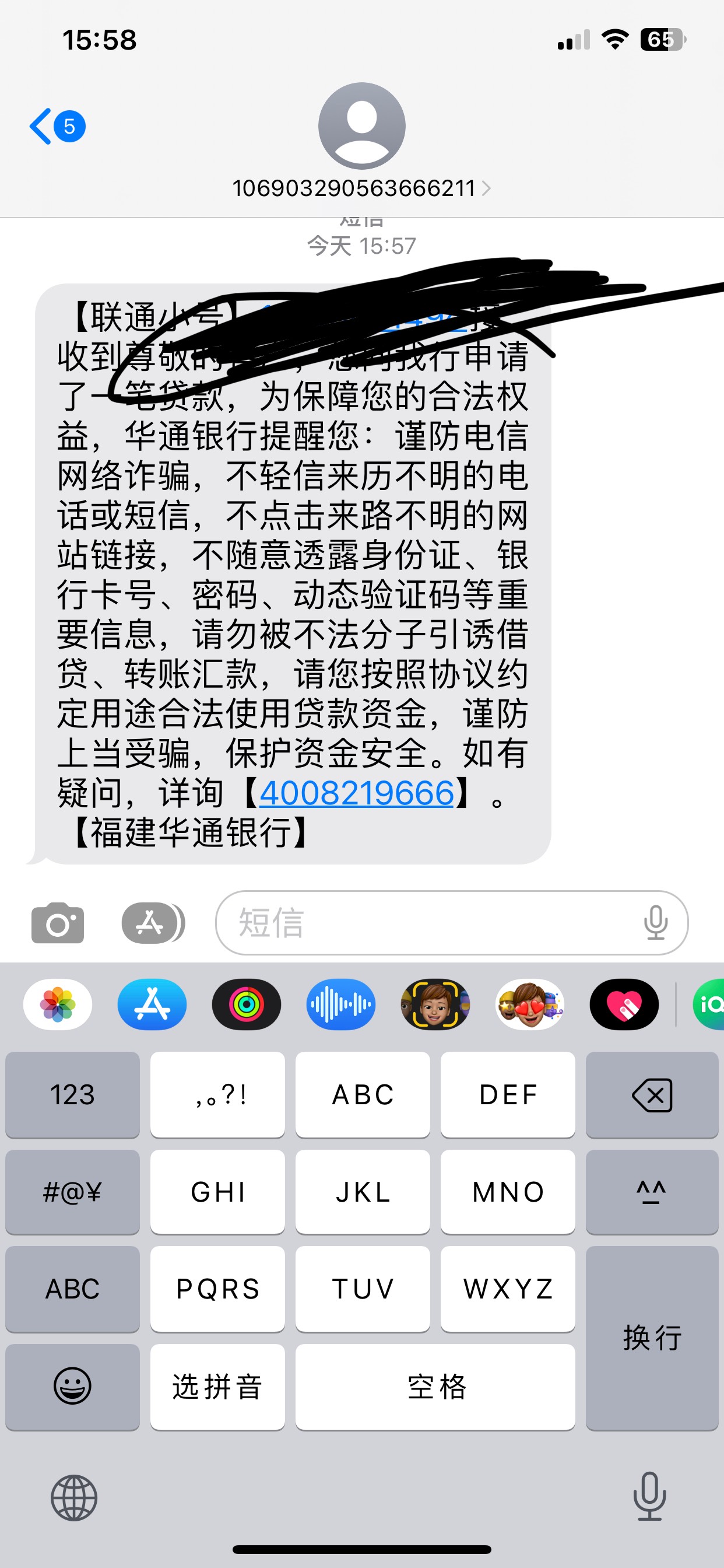Tap the back arrow with badge 5
Screen dimensions: 724x1568
click(x=54, y=125)
